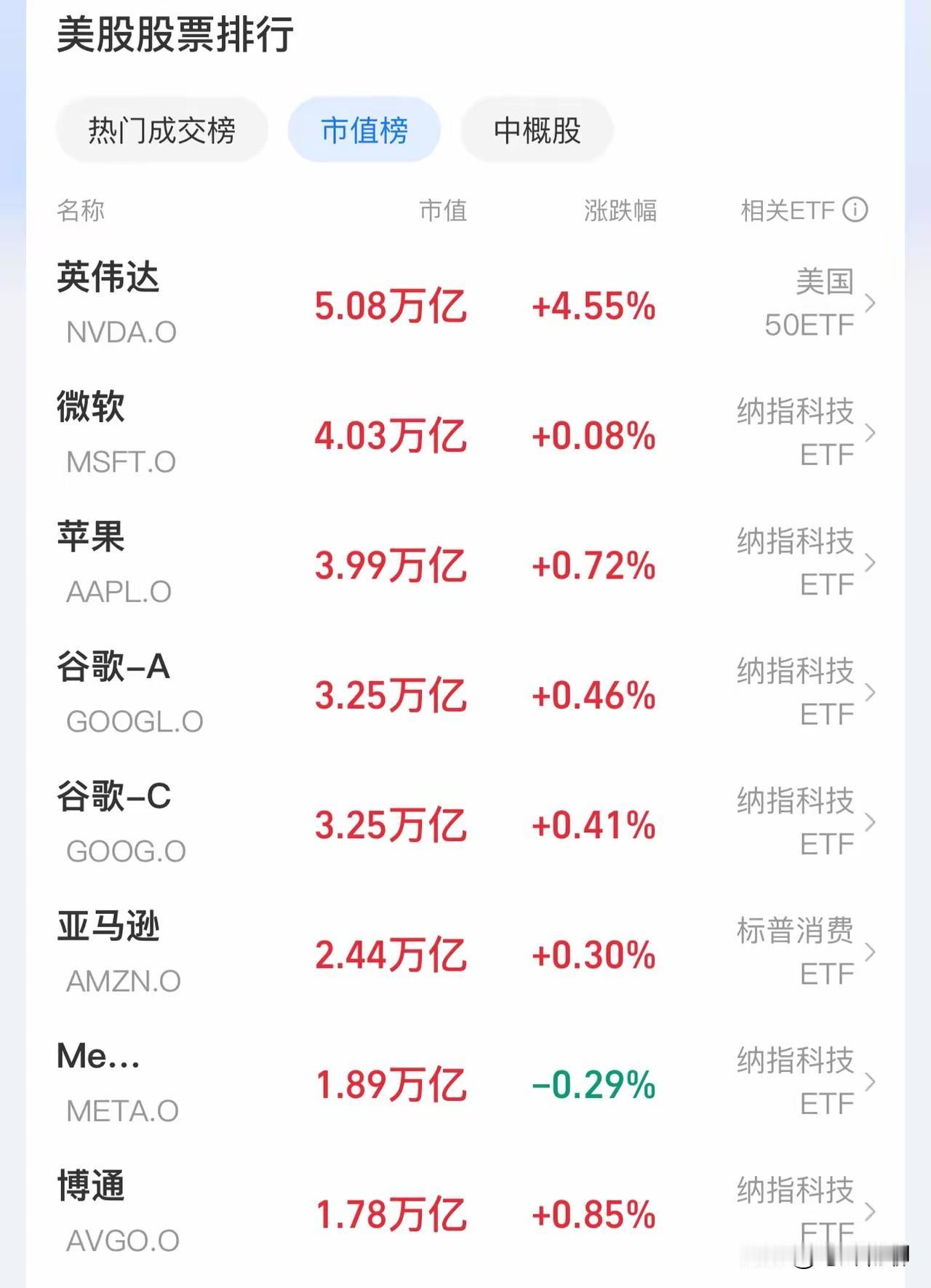Open the 相关ETF info icon
This screenshot has width=931, height=1288.
click(x=856, y=210)
